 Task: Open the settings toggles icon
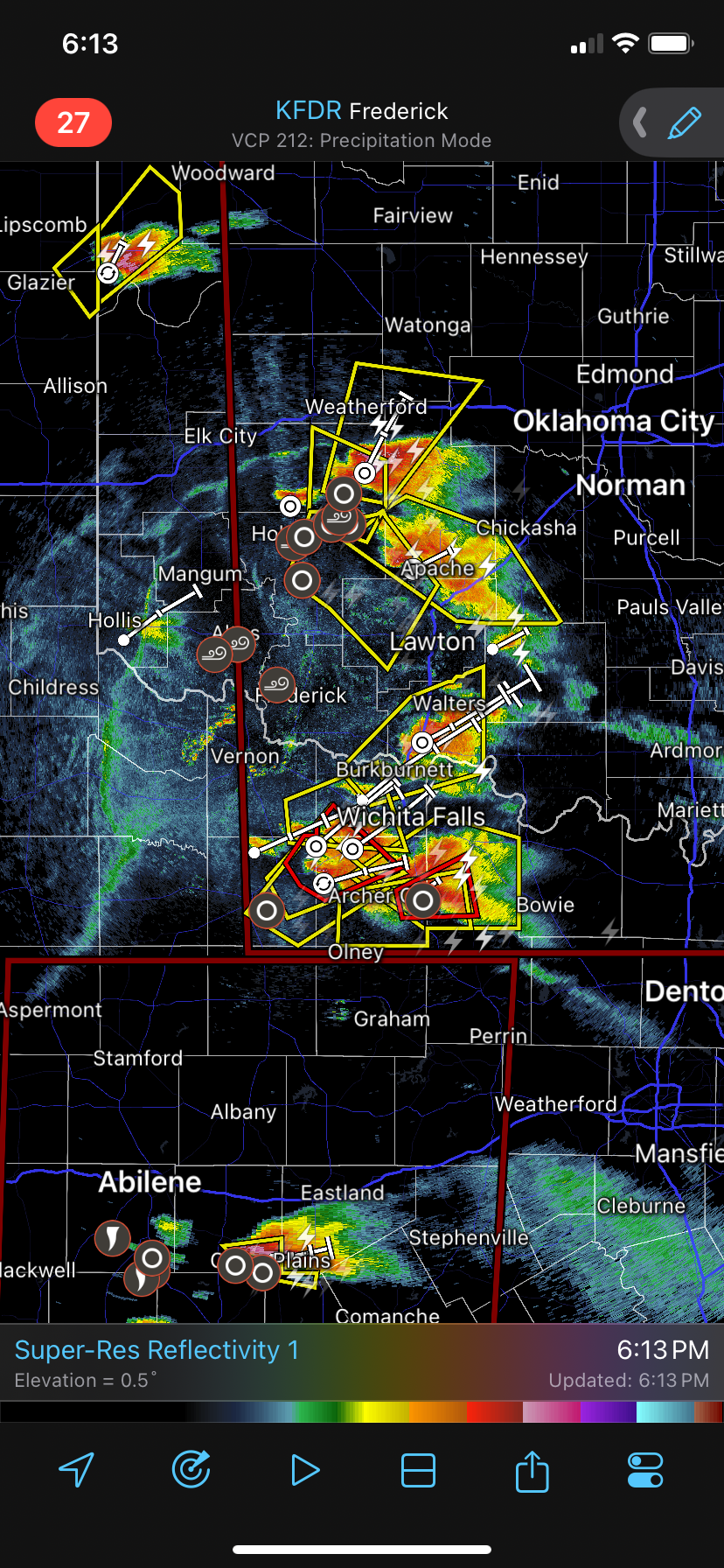coord(645,1470)
